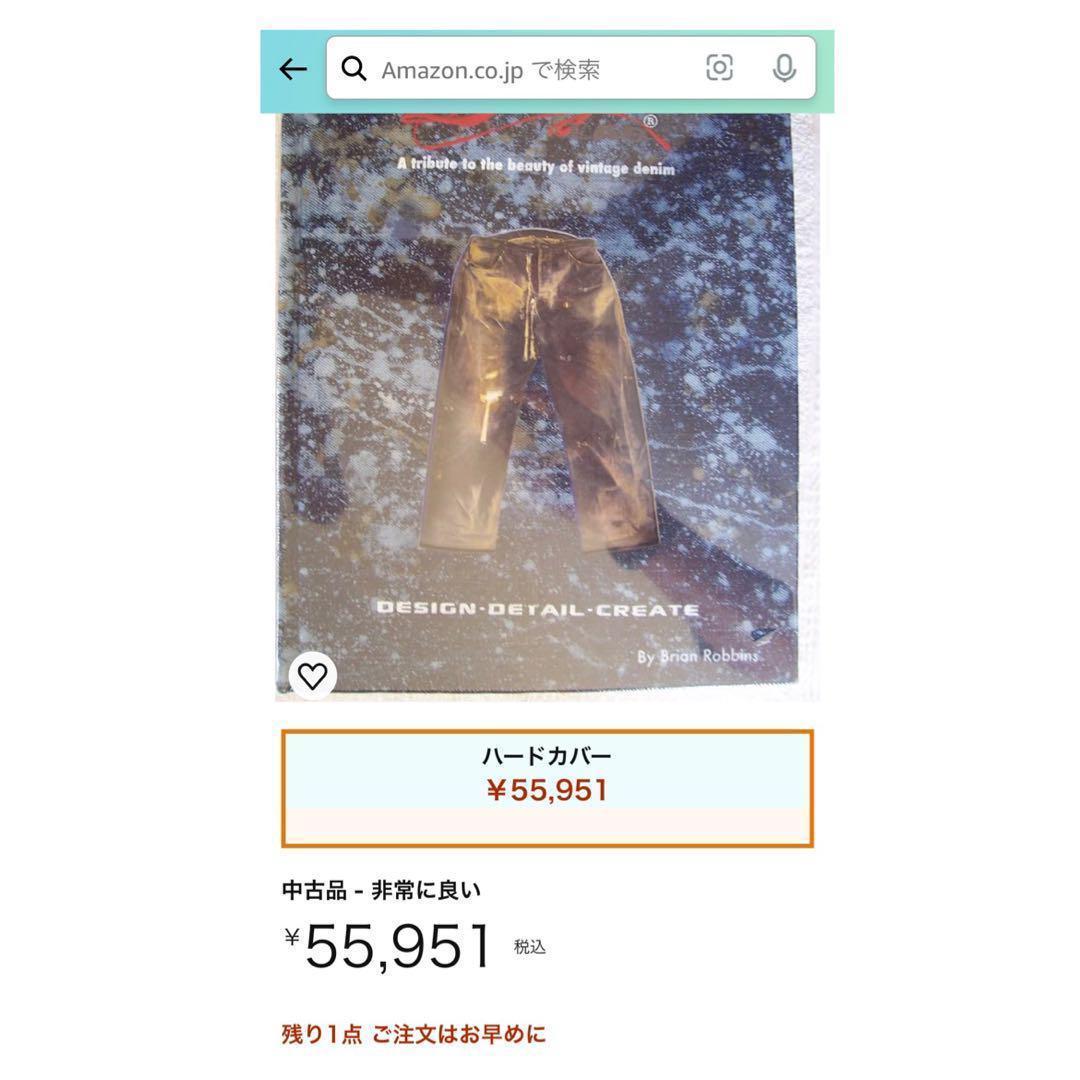Go back using the arrow icon

tap(293, 69)
